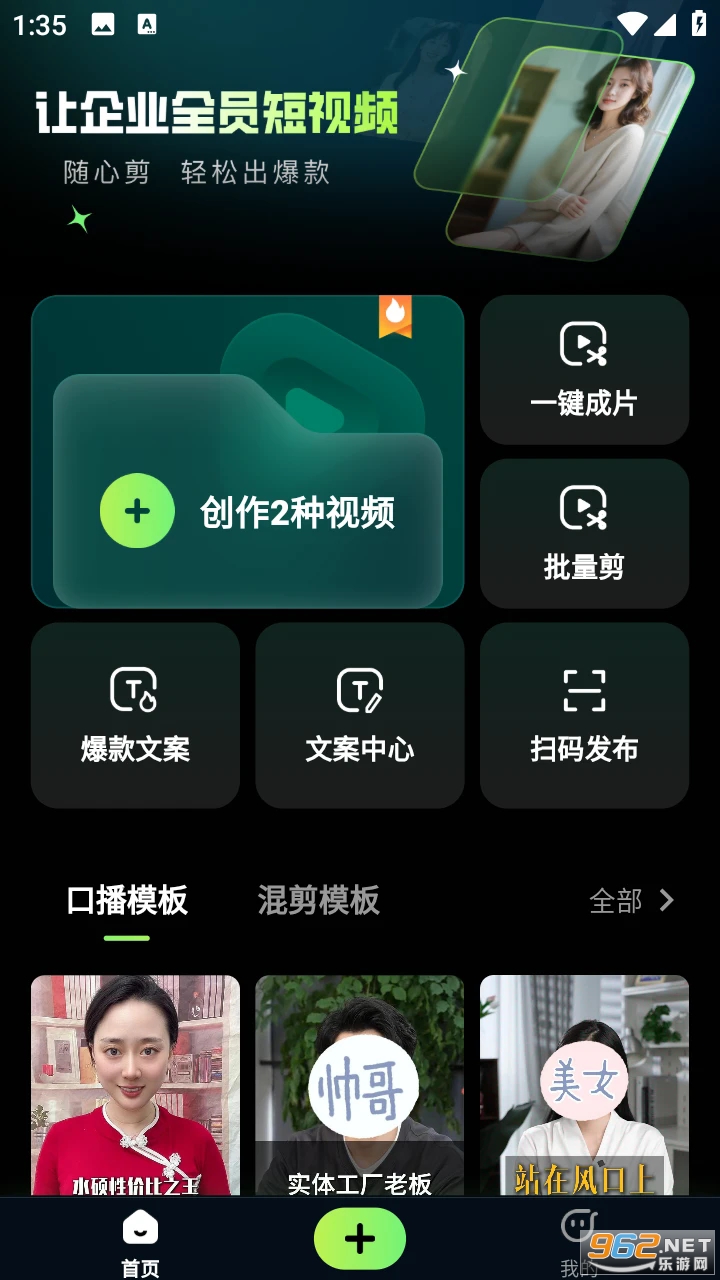Tap the flame badge on the creation card
The width and height of the screenshot is (720, 1280).
[397, 316]
